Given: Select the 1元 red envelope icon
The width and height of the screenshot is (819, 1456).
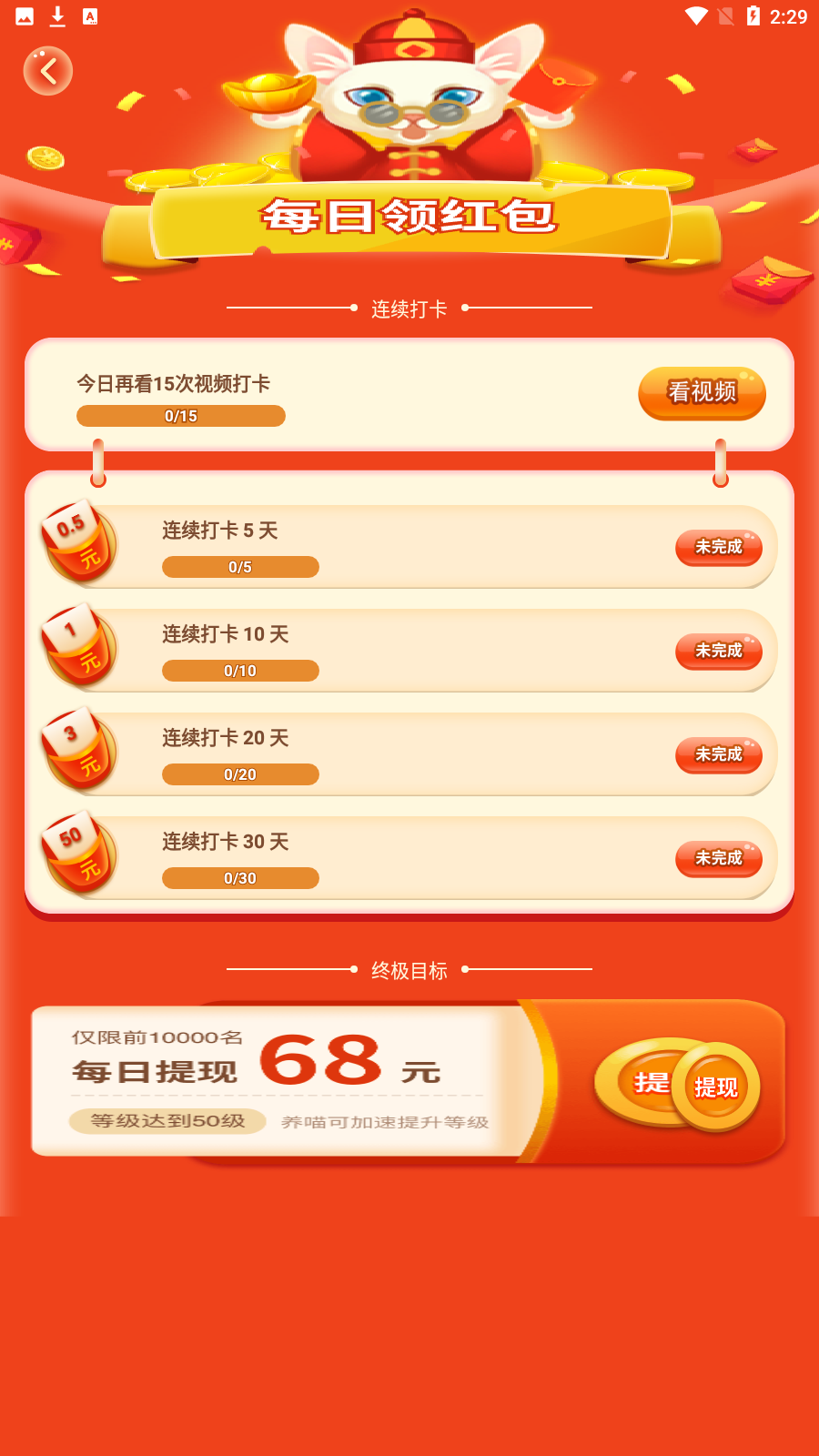Looking at the screenshot, I should (78, 646).
